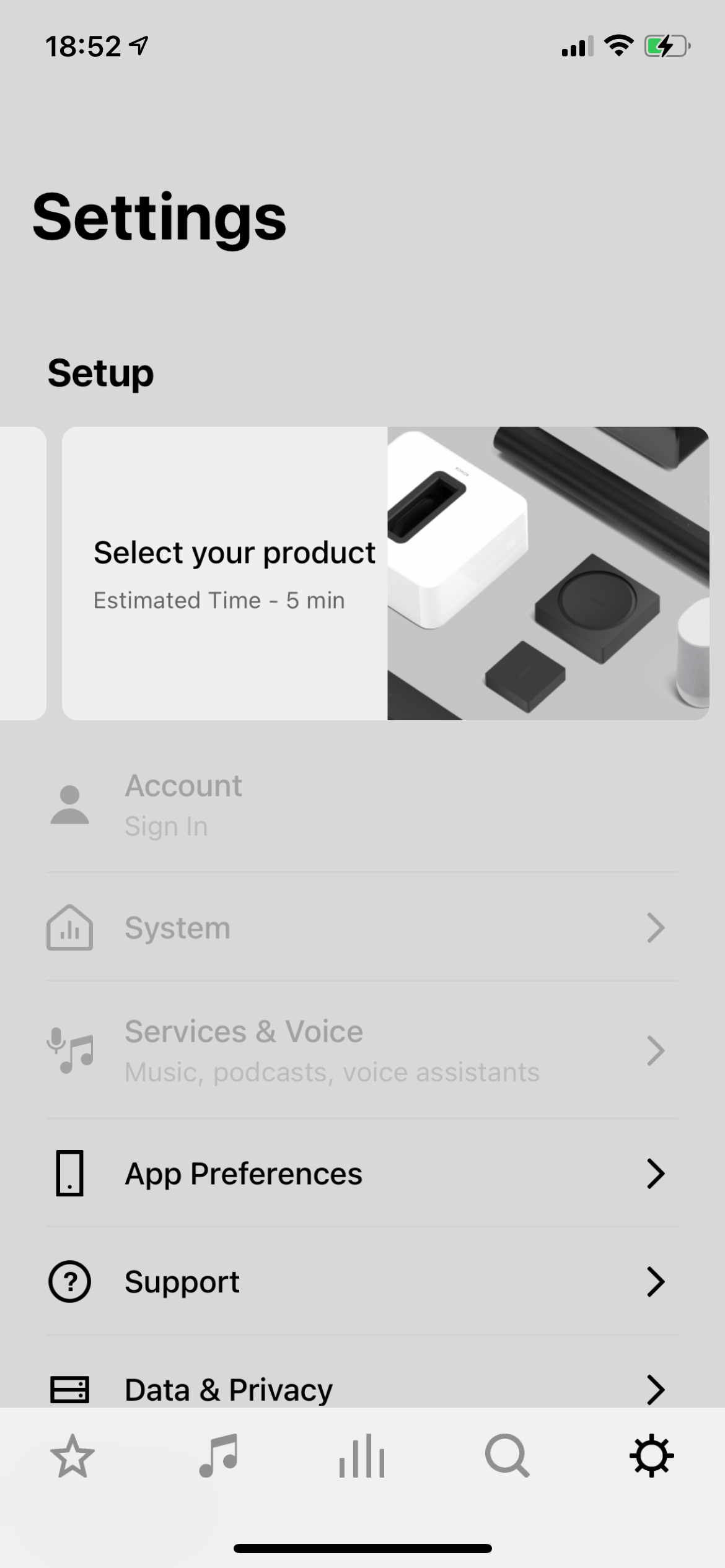Expand the Data & Privacy chevron
The height and width of the screenshot is (1568, 725).
click(656, 1388)
